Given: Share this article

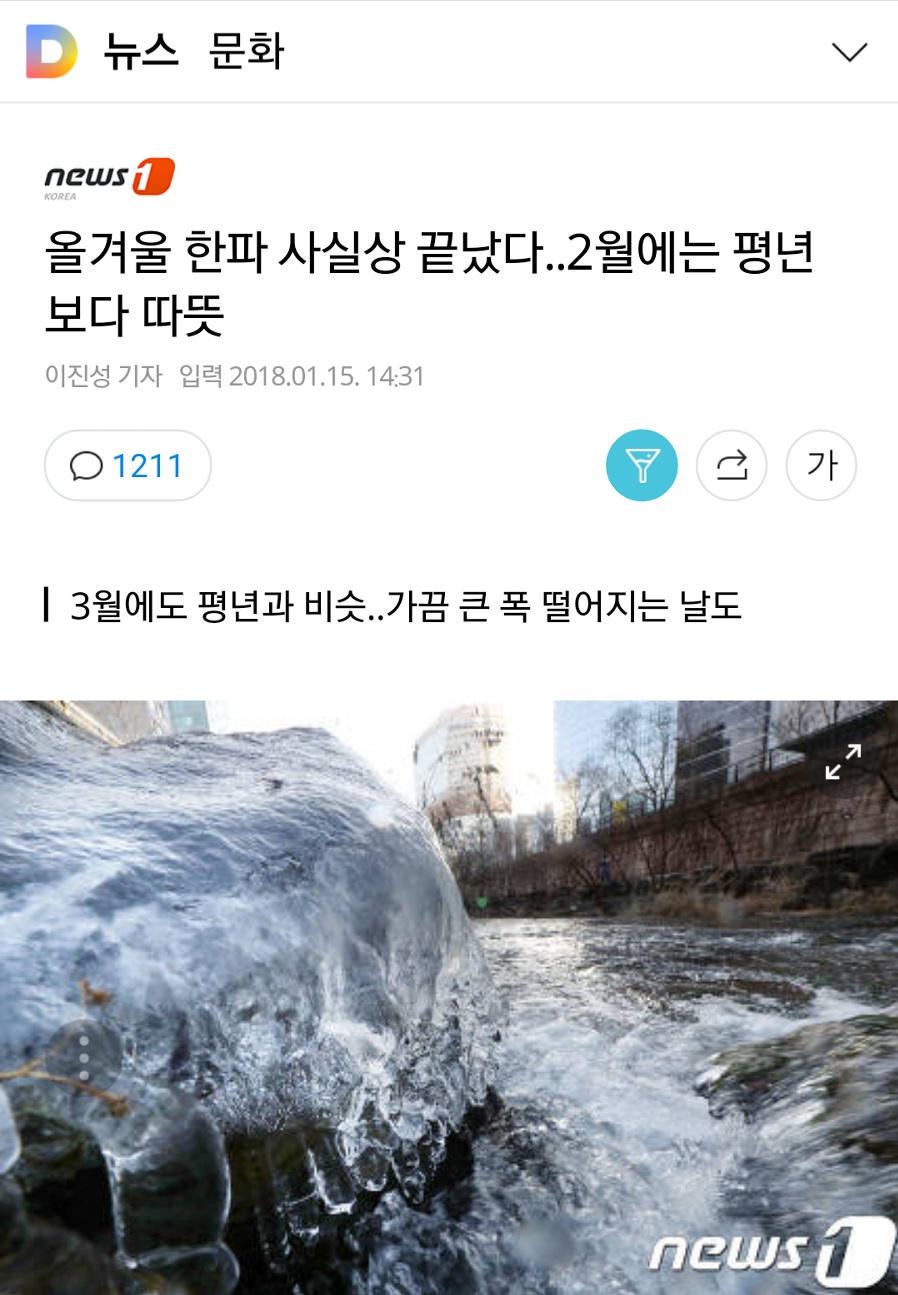Looking at the screenshot, I should pos(732,465).
